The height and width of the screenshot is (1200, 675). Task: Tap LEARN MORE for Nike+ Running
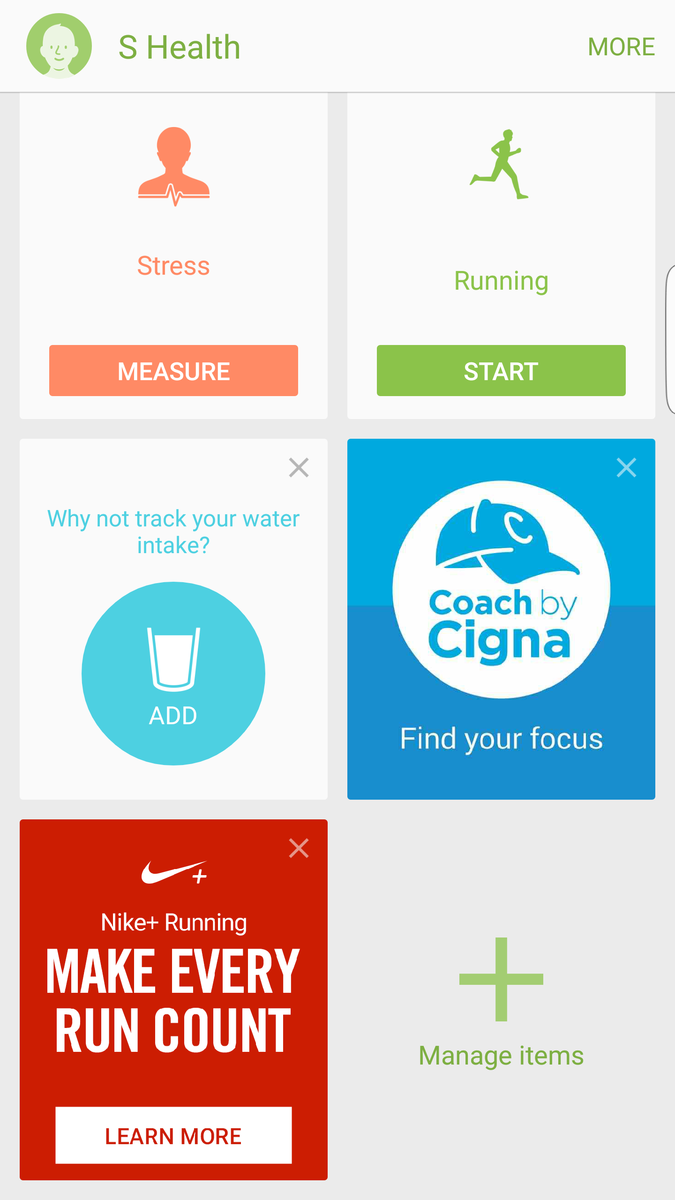pos(173,1136)
